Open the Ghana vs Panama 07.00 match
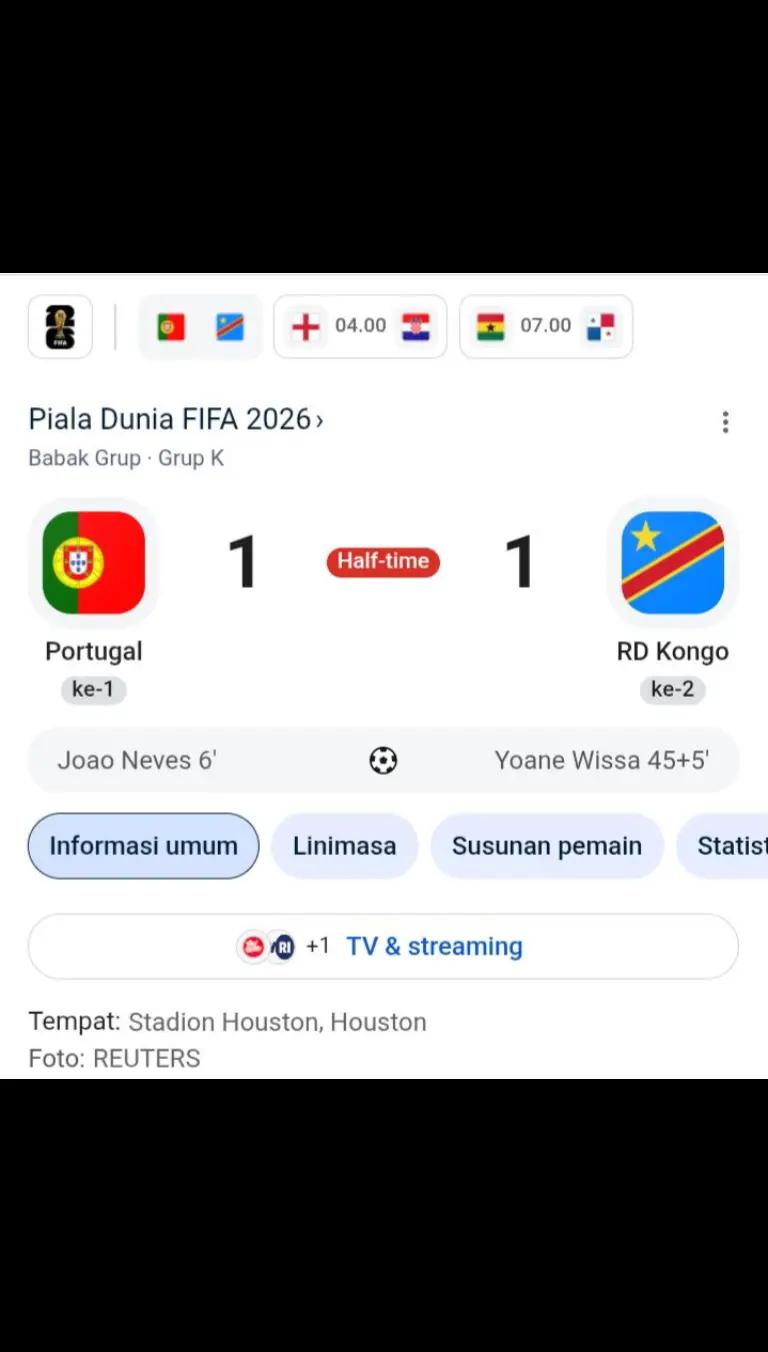This screenshot has height=1352, width=768. (546, 326)
